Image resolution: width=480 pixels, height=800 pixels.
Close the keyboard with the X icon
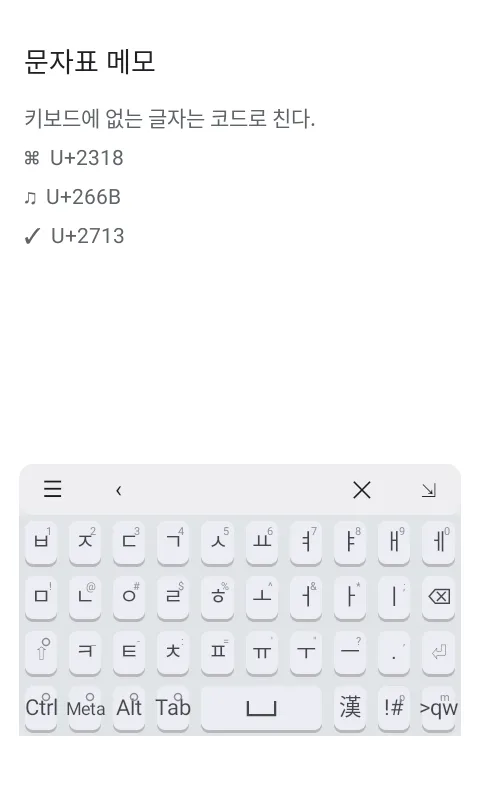[x=362, y=490]
